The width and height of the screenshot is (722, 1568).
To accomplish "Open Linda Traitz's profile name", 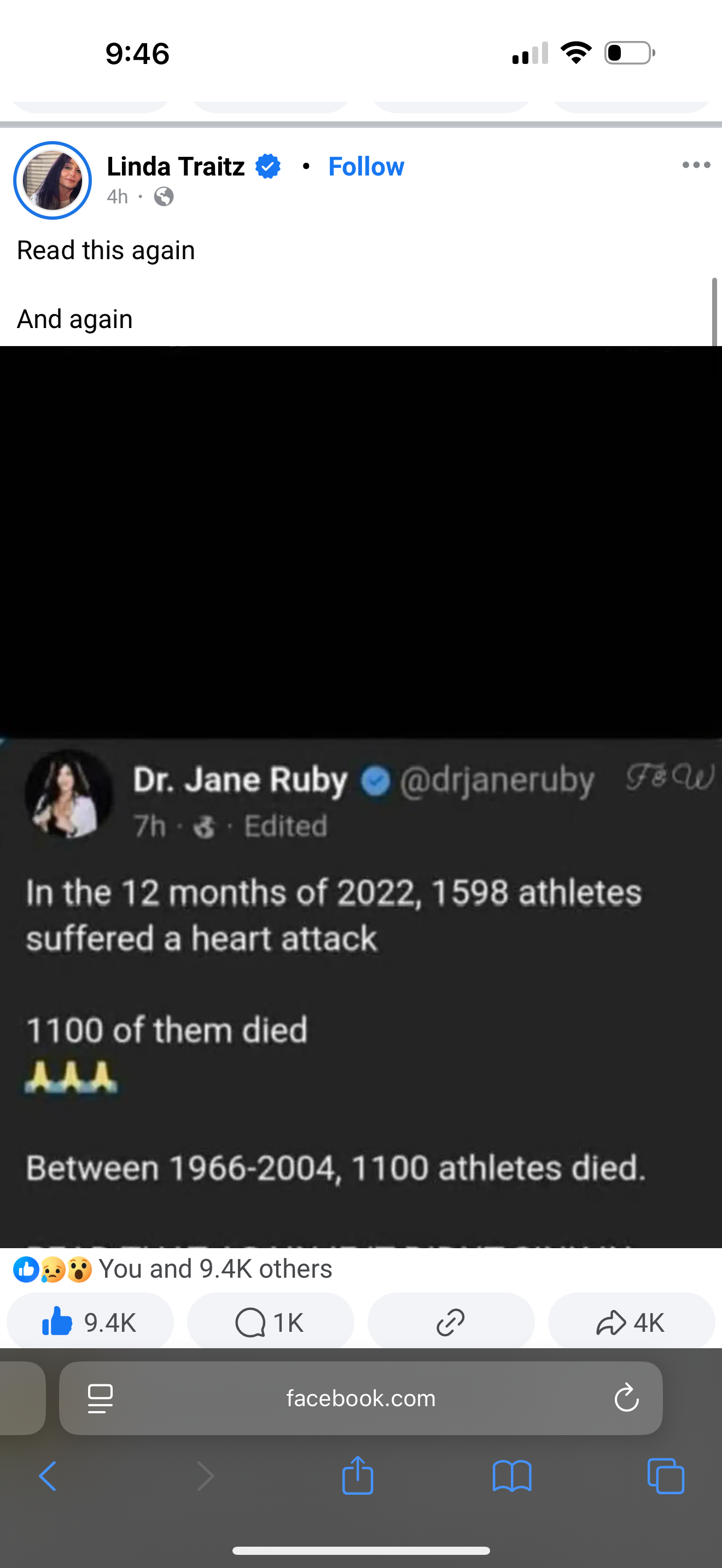I will [176, 167].
